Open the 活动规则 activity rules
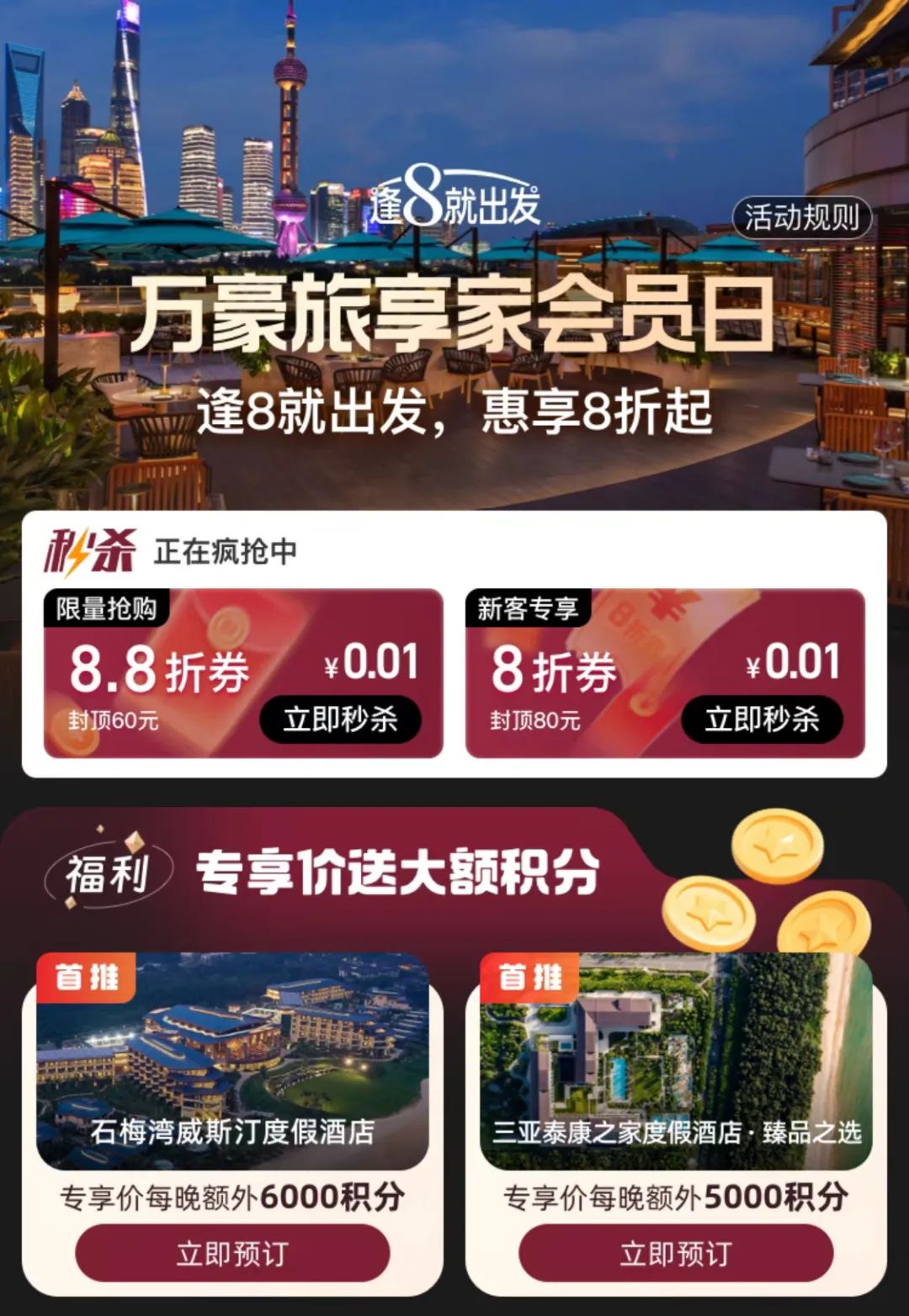 coord(800,218)
